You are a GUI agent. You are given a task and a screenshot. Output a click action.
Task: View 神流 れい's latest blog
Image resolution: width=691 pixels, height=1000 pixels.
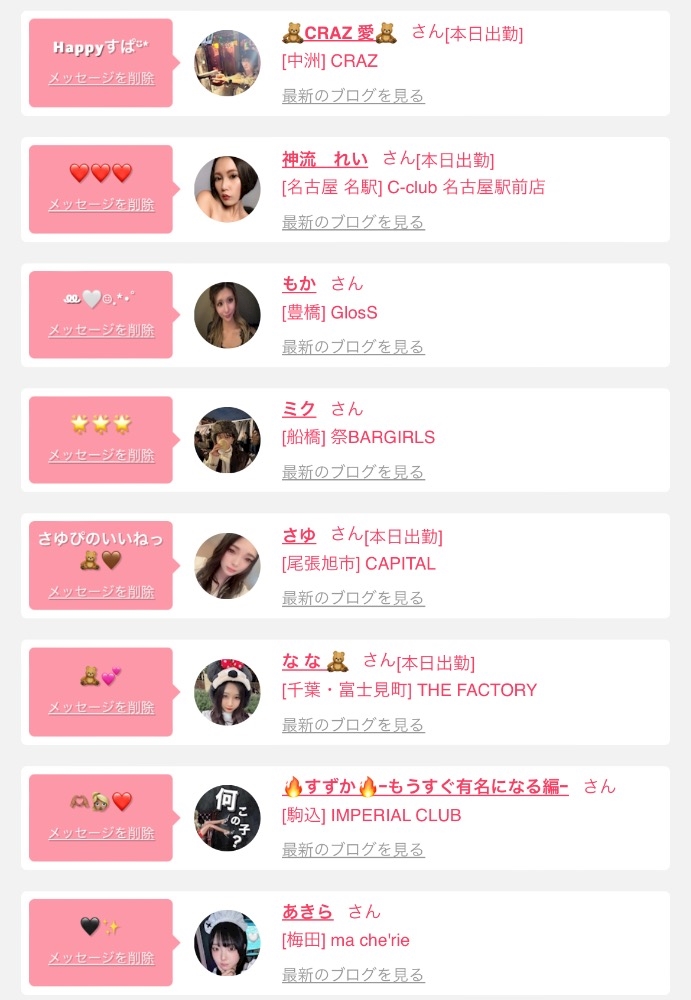point(353,222)
